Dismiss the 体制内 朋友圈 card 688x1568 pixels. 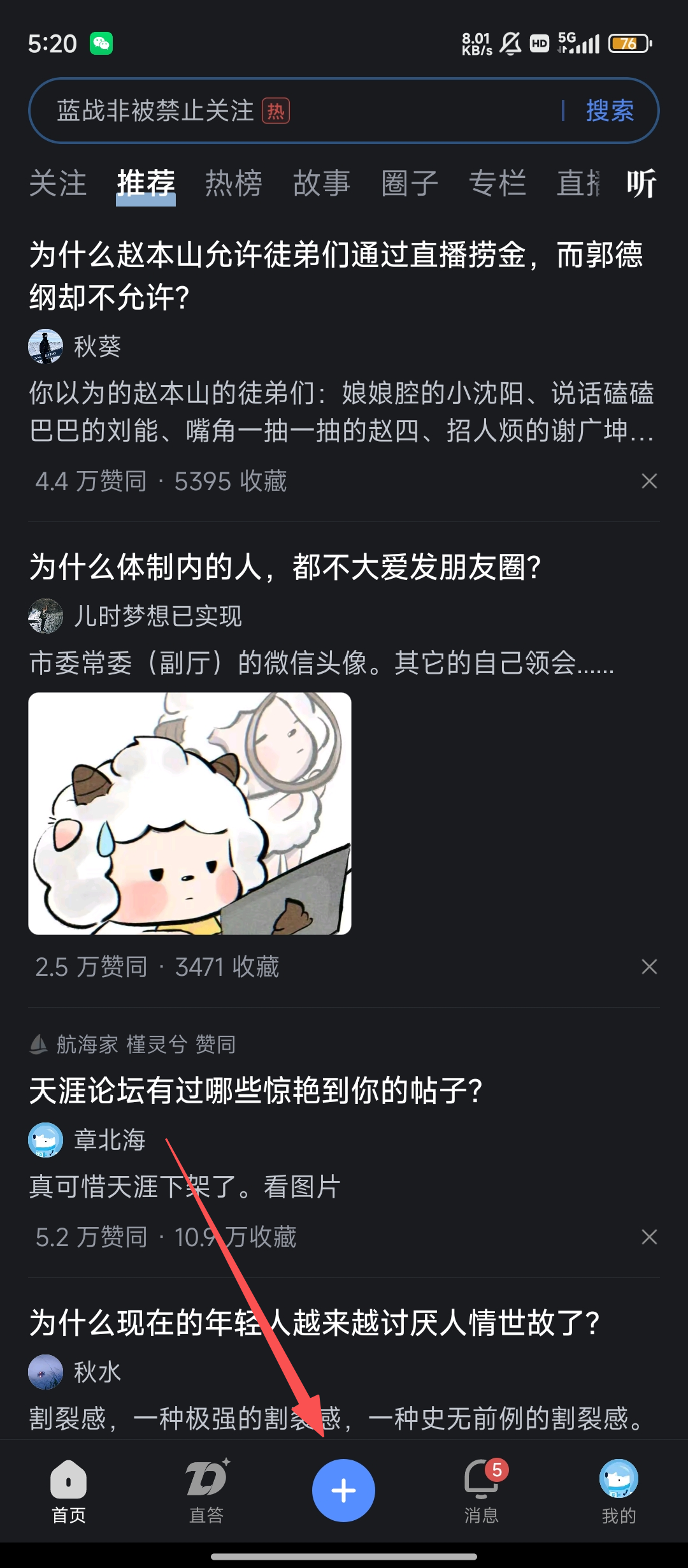[649, 967]
